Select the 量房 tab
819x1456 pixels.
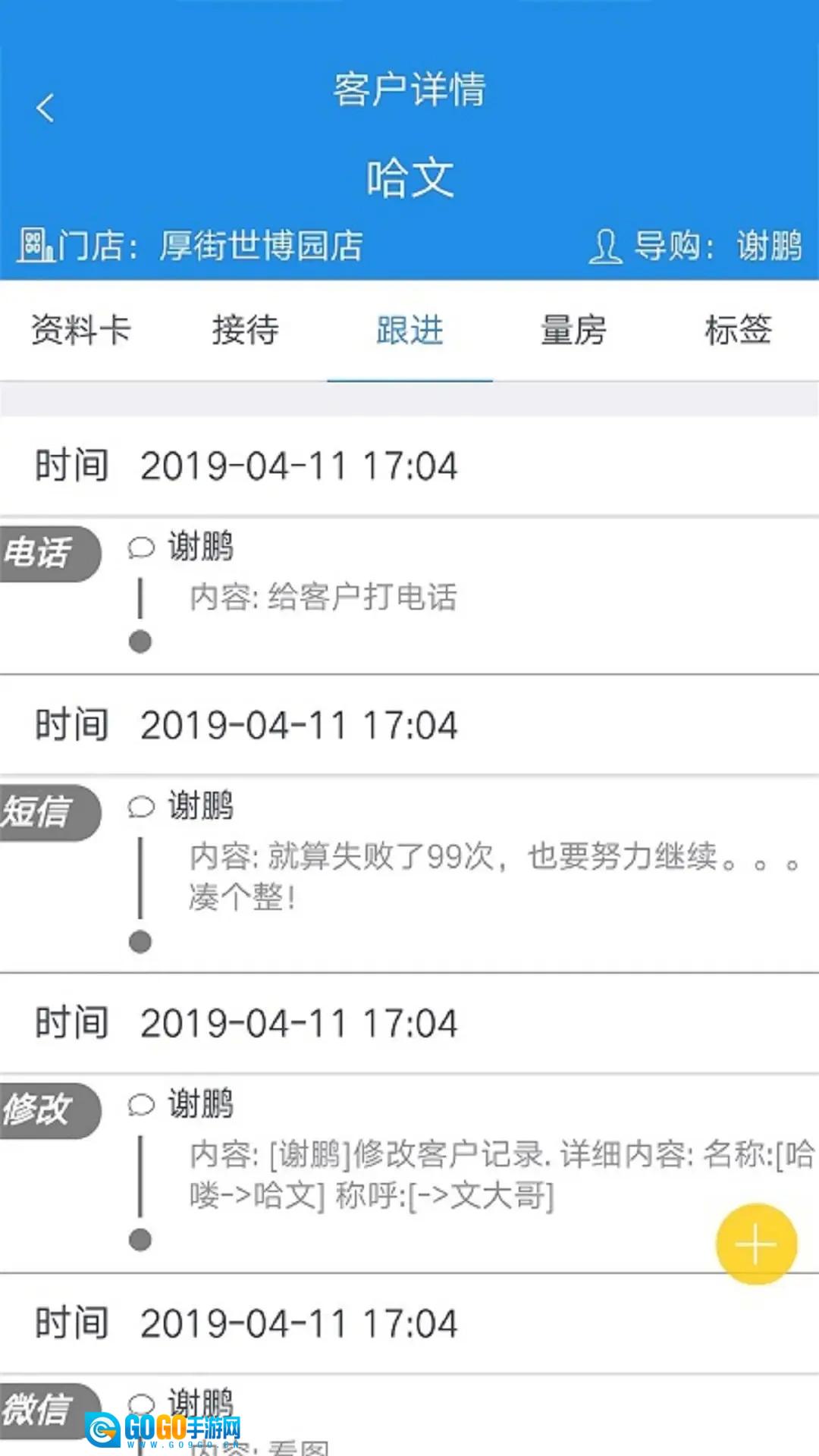coord(573,331)
